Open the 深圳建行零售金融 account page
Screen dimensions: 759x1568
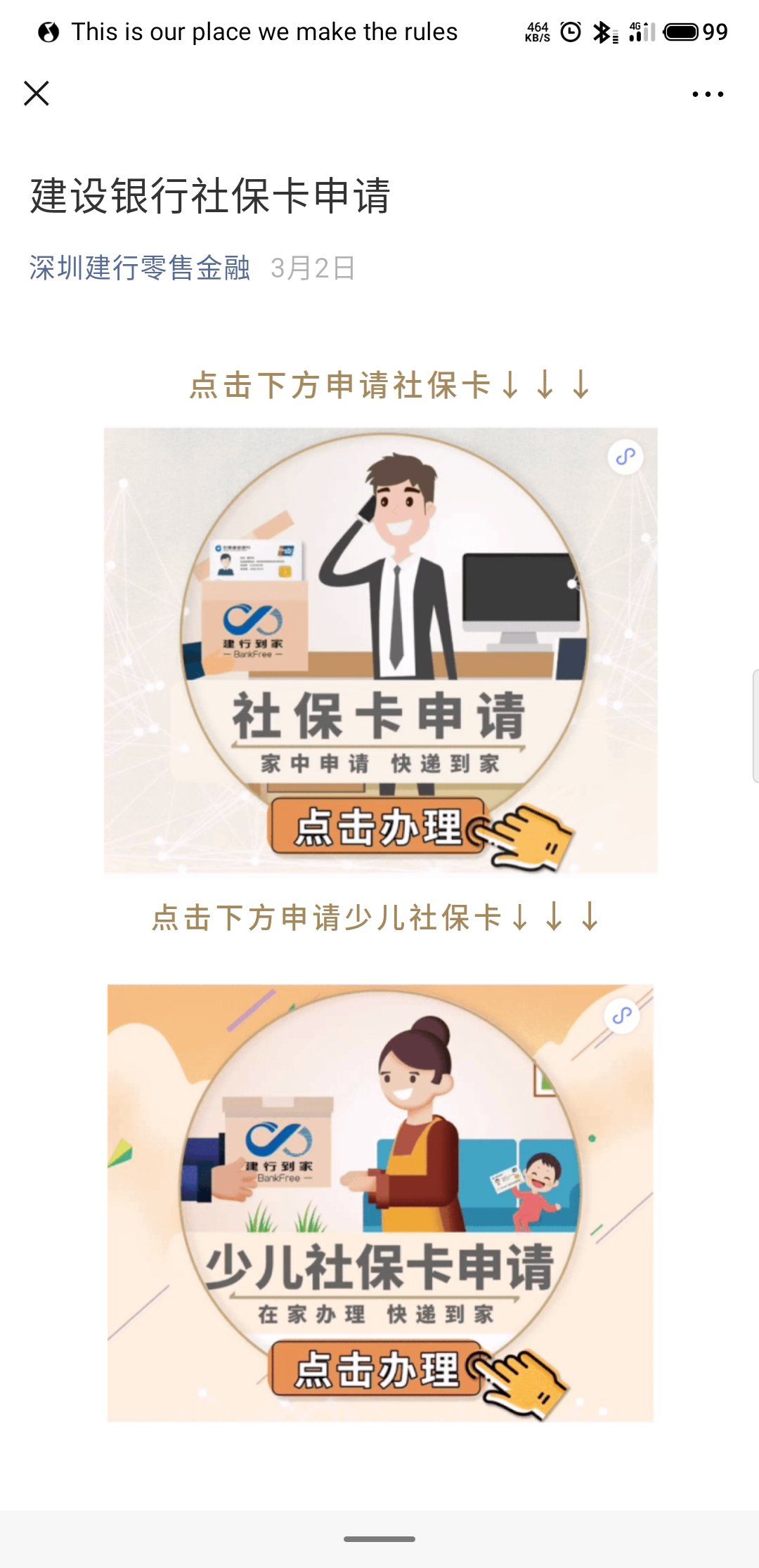pos(140,268)
